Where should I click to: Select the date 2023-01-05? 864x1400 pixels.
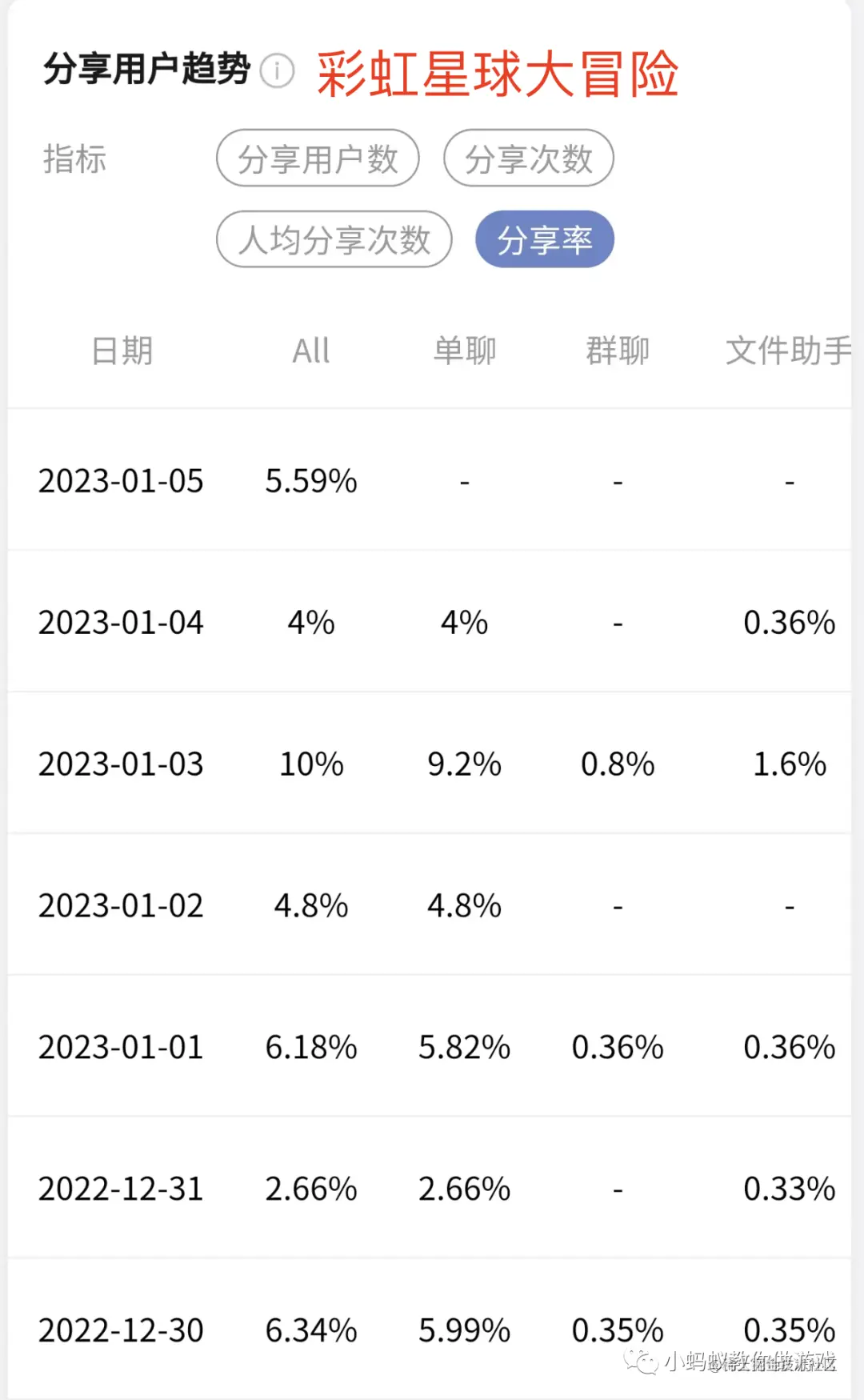(x=120, y=480)
